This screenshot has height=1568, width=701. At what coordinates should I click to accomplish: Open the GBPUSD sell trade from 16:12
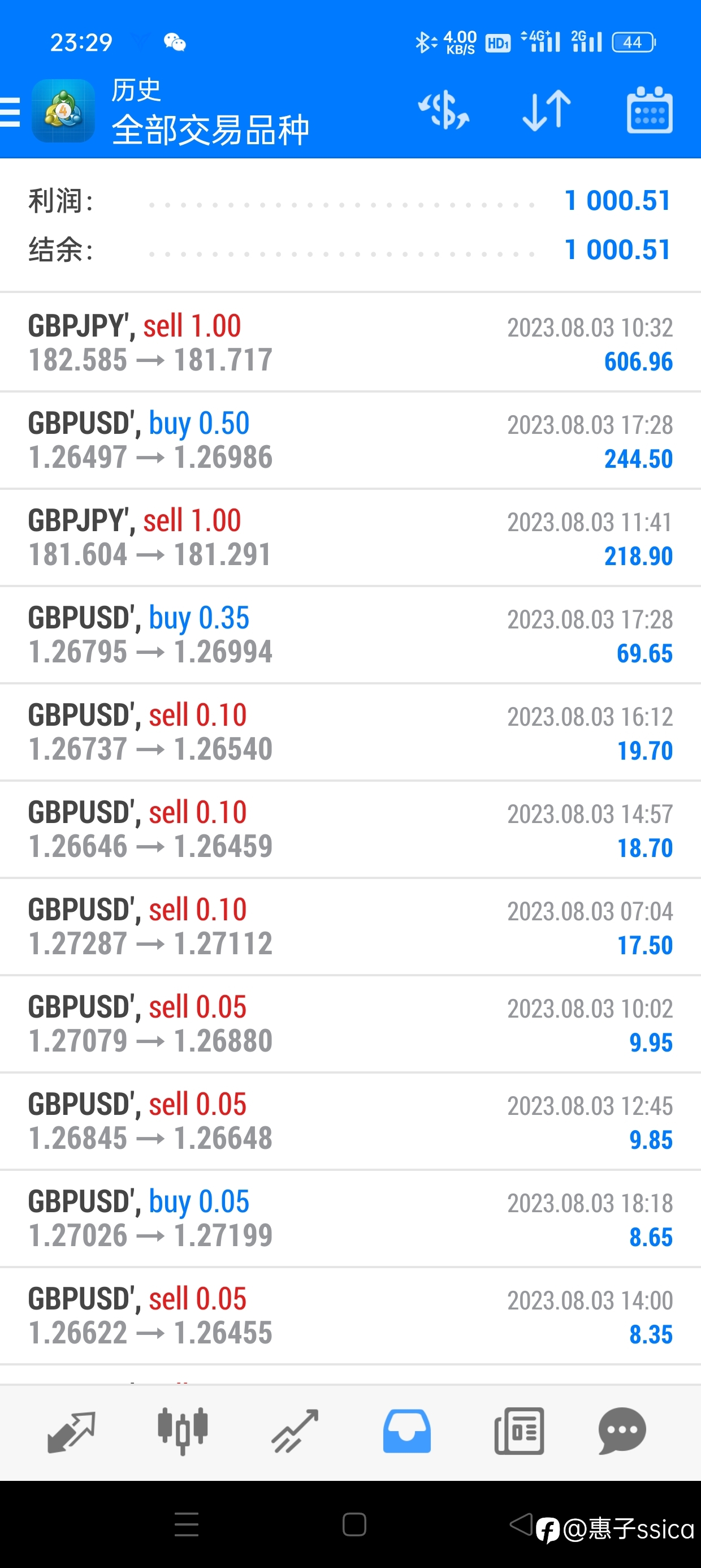click(x=350, y=733)
